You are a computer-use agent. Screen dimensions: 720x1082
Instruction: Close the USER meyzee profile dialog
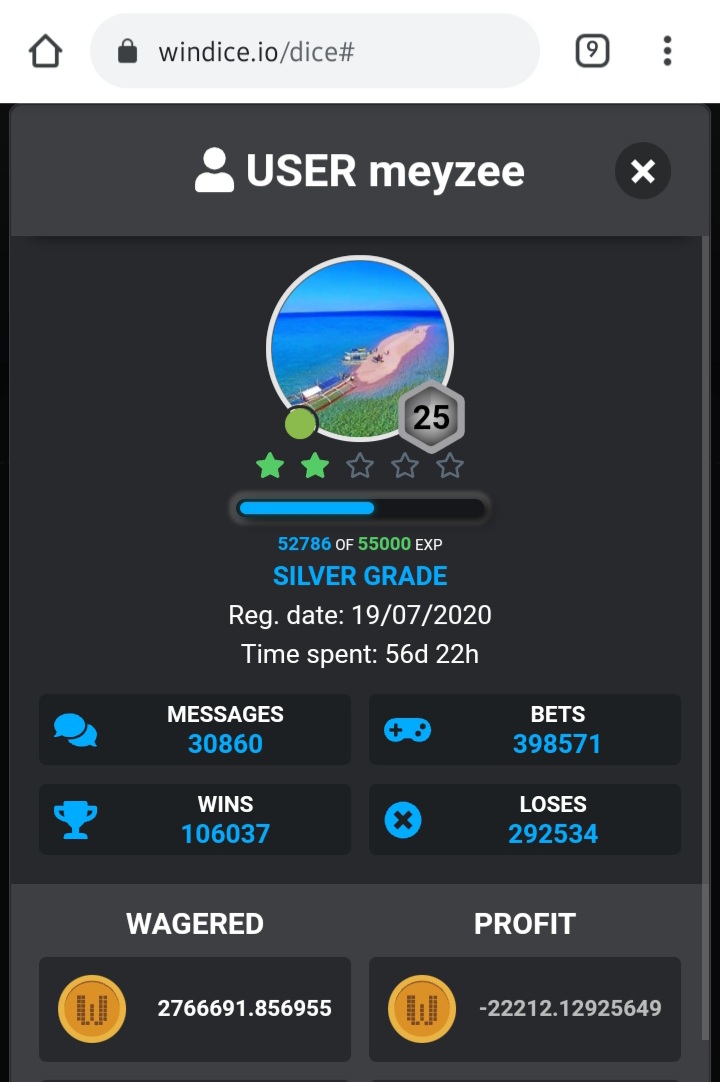point(642,171)
